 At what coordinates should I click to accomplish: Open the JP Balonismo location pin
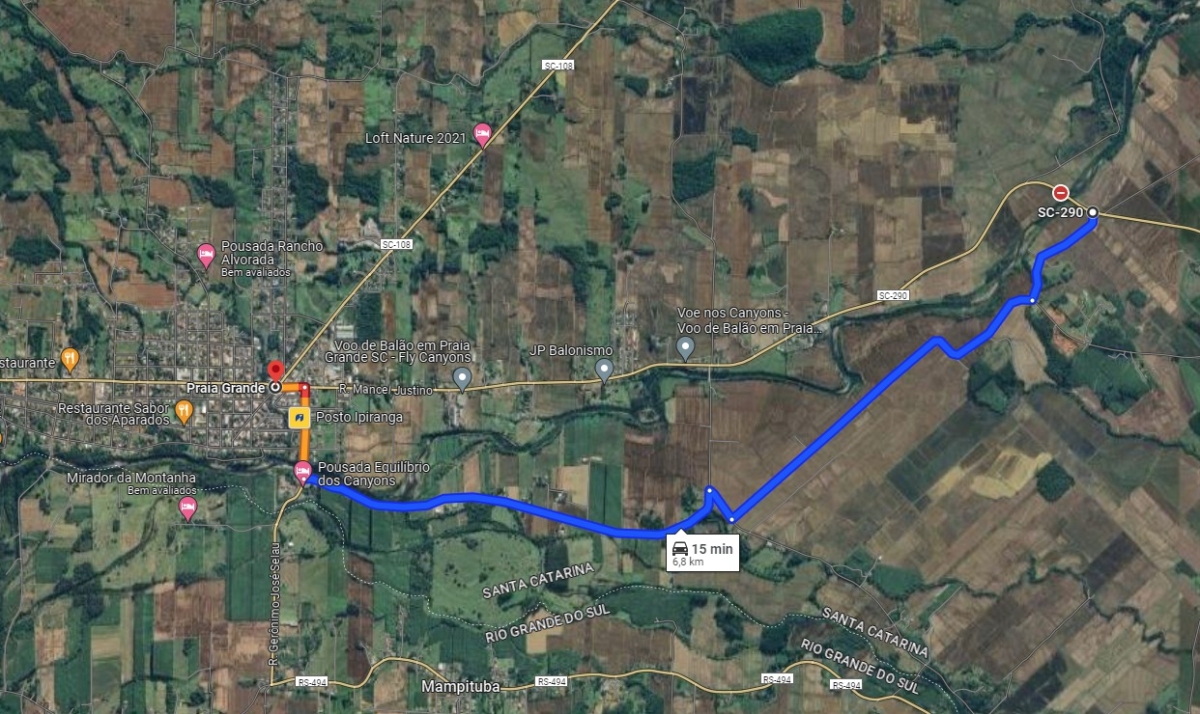click(604, 370)
